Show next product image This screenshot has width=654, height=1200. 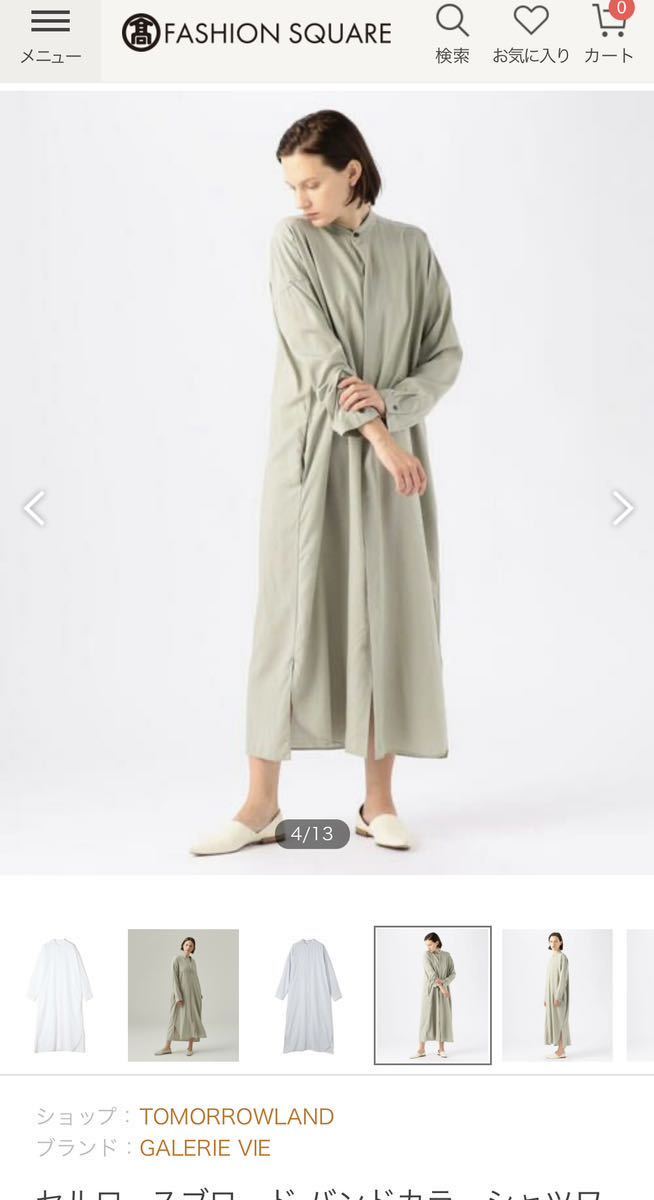coord(622,508)
